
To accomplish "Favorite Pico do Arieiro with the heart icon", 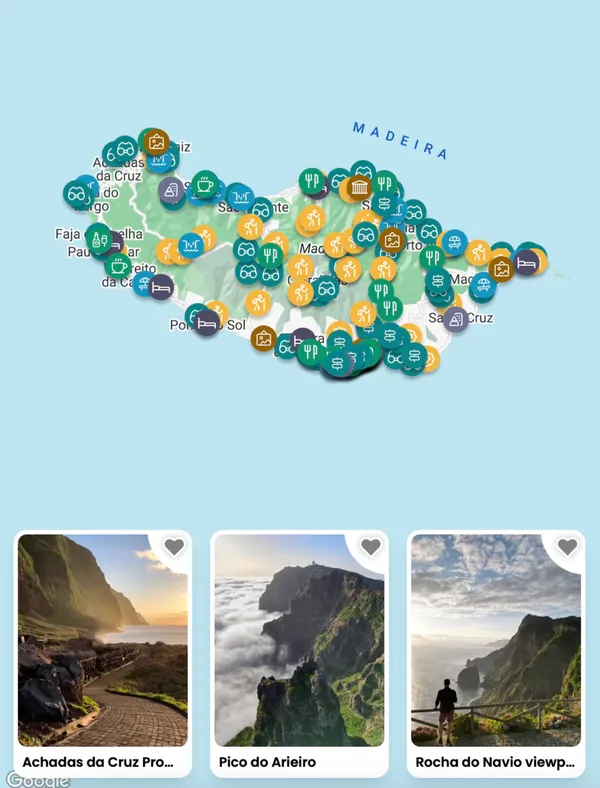I will 371,547.
